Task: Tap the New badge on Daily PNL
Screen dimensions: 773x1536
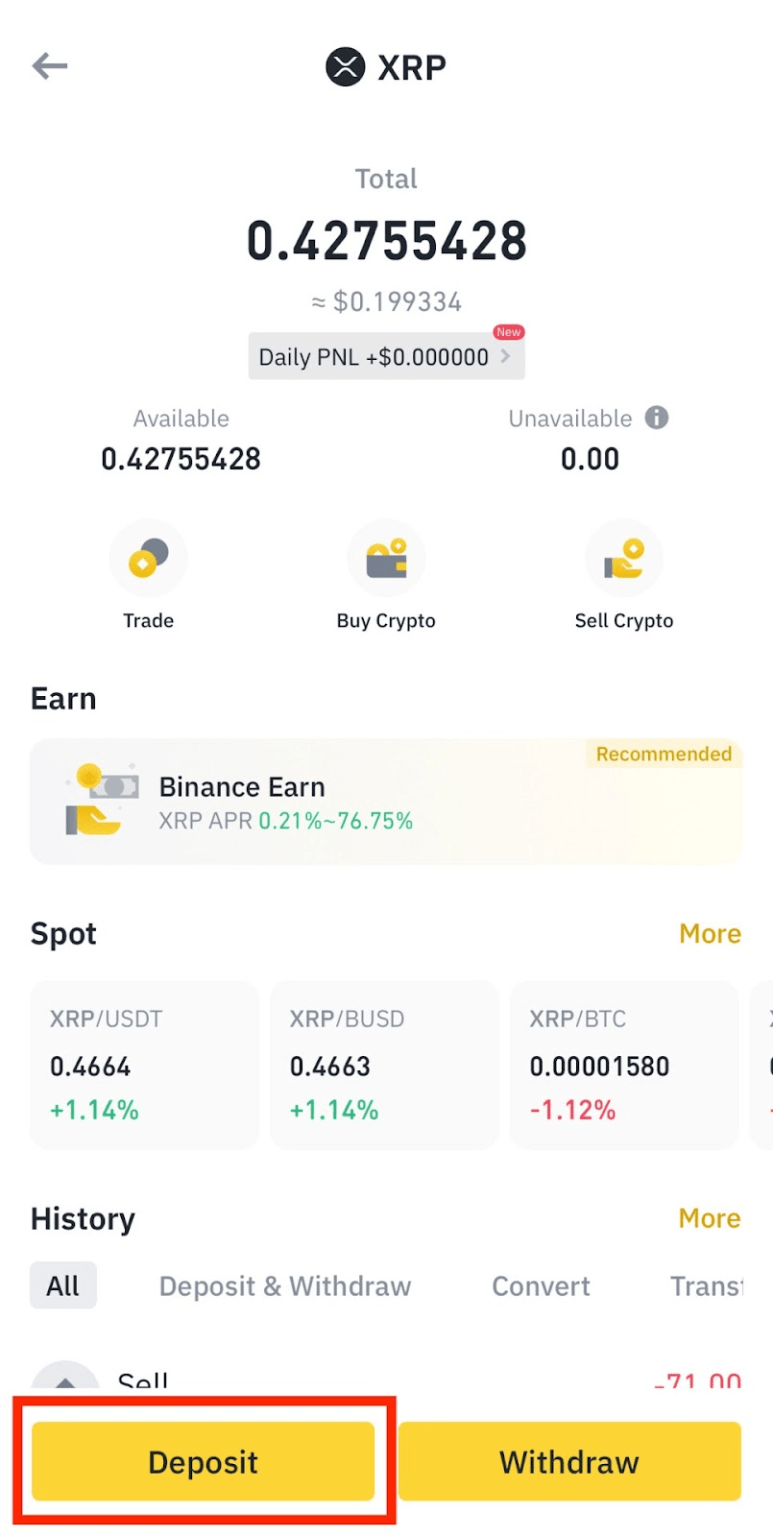Action: (508, 332)
